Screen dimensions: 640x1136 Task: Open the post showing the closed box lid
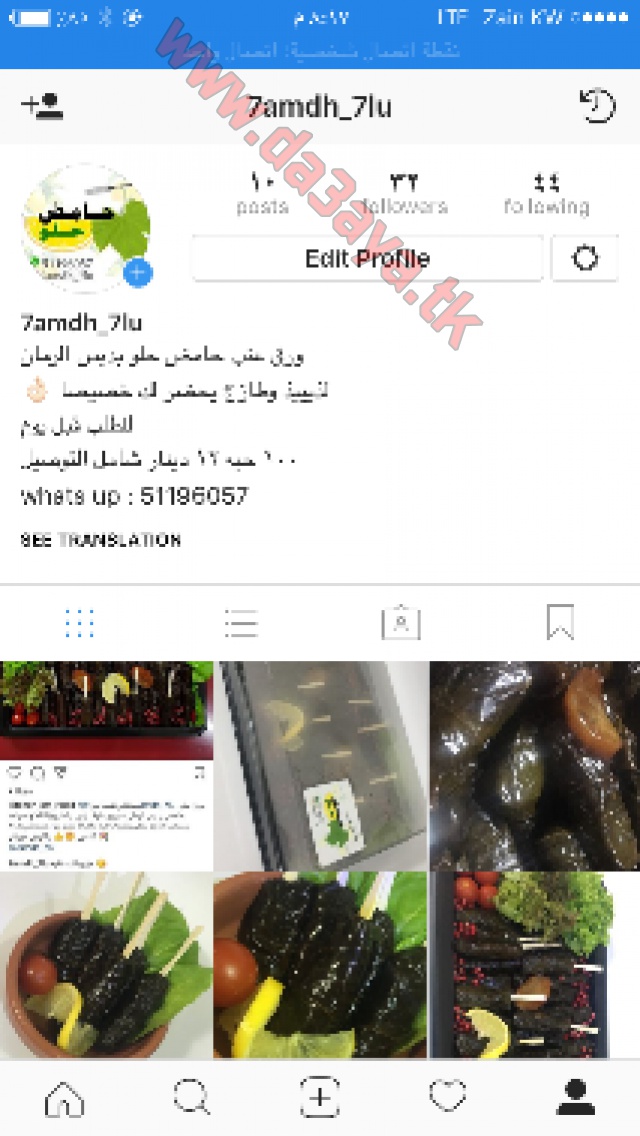321,766
